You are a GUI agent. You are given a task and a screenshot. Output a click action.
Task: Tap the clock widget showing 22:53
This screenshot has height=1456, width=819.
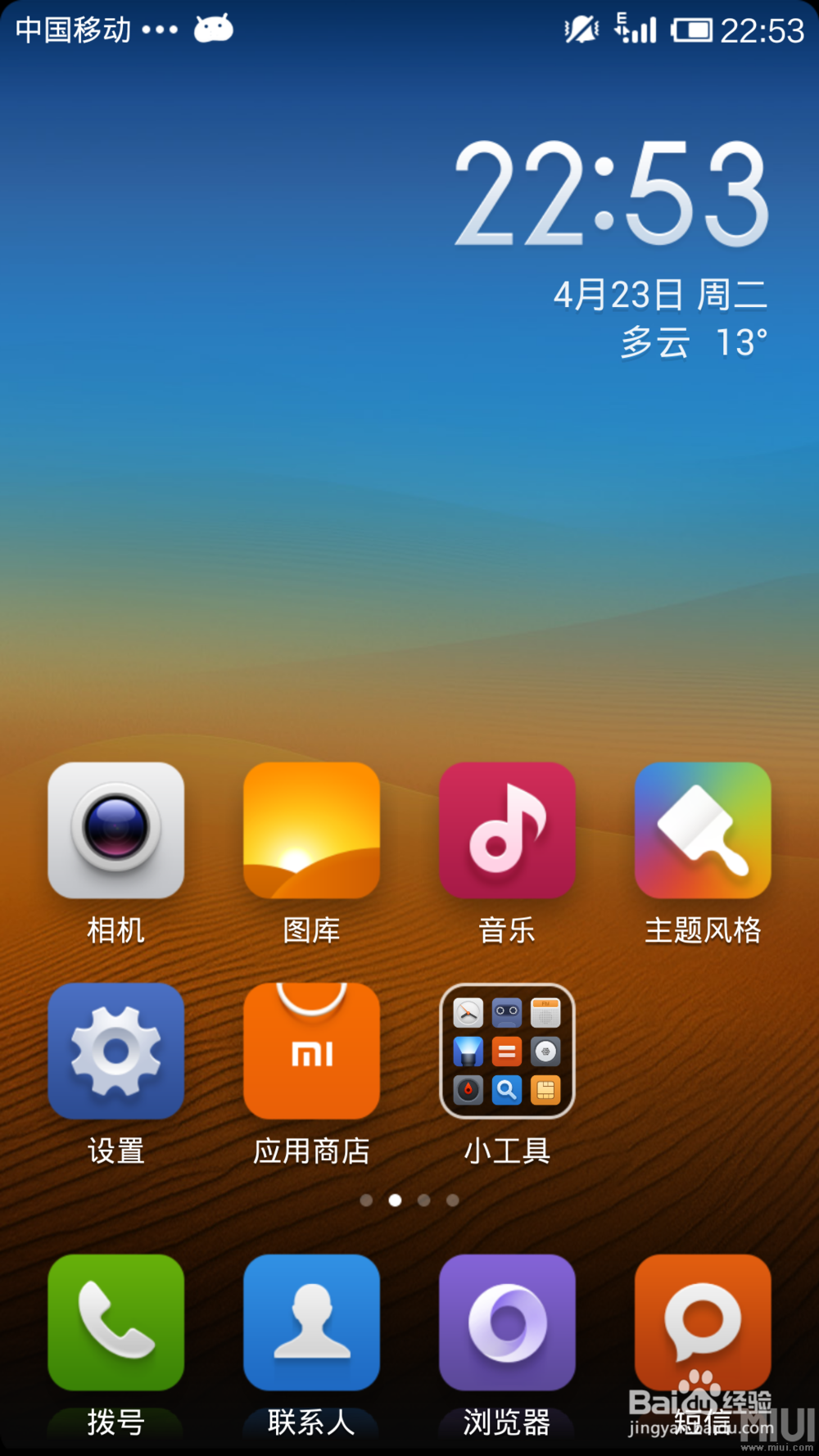pyautogui.click(x=613, y=194)
